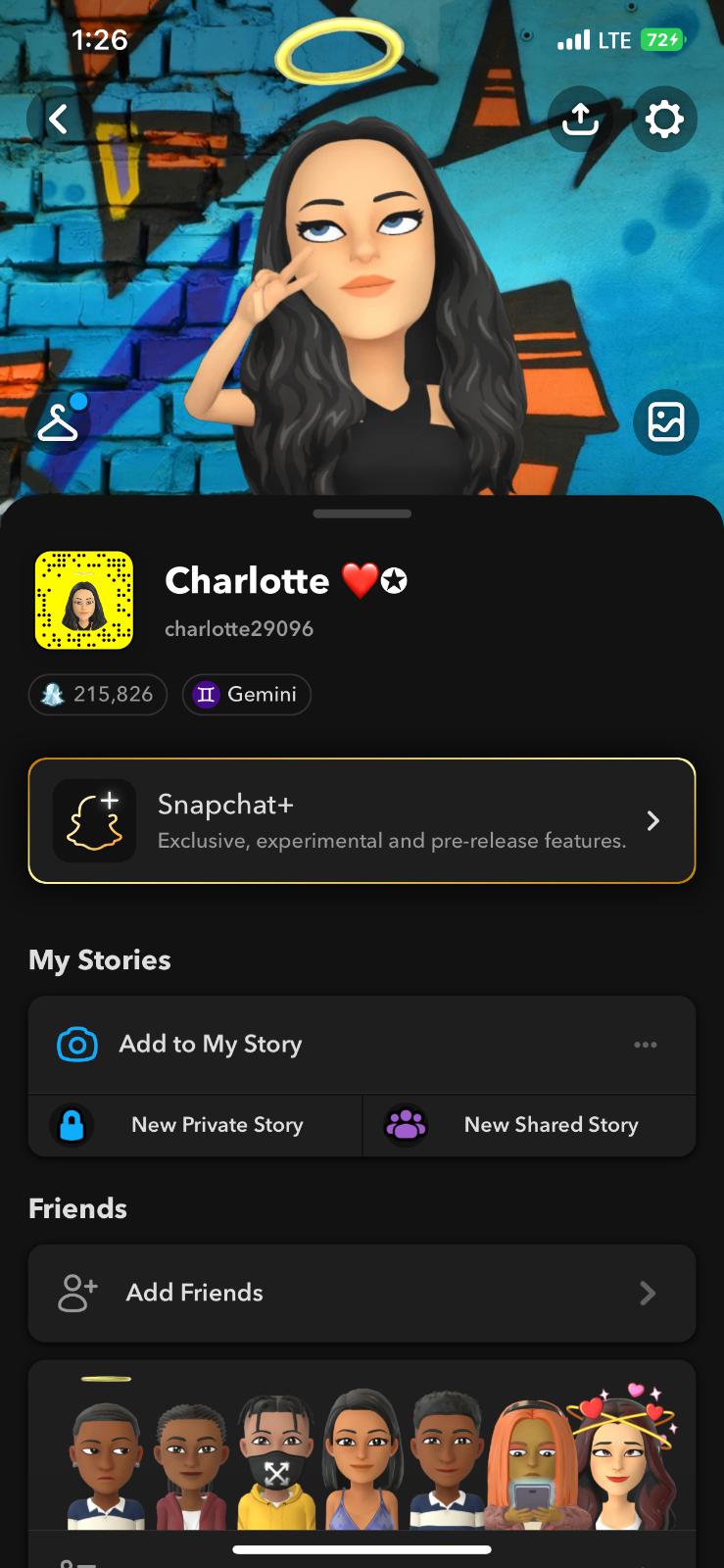Go back using the top-left arrow
The height and width of the screenshot is (1568, 724).
[59, 120]
